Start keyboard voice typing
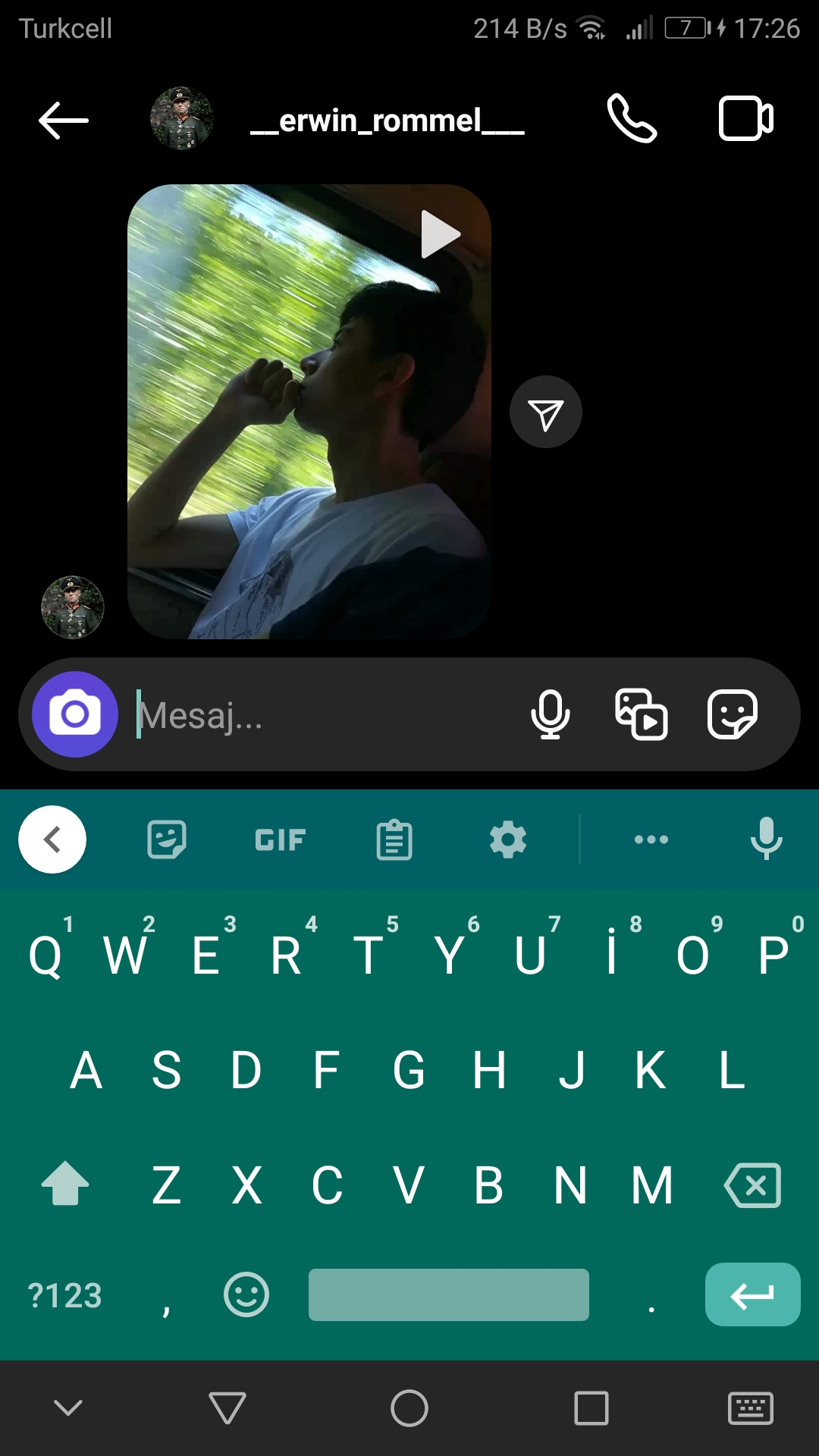Image resolution: width=819 pixels, height=1456 pixels. pos(766,838)
